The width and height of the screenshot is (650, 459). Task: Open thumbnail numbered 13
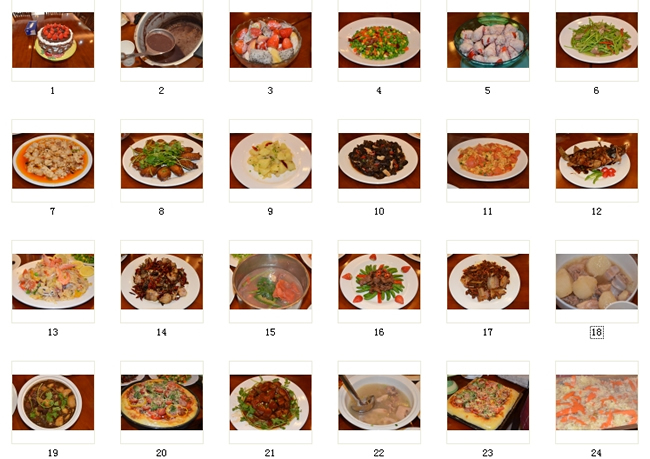[x=53, y=281]
